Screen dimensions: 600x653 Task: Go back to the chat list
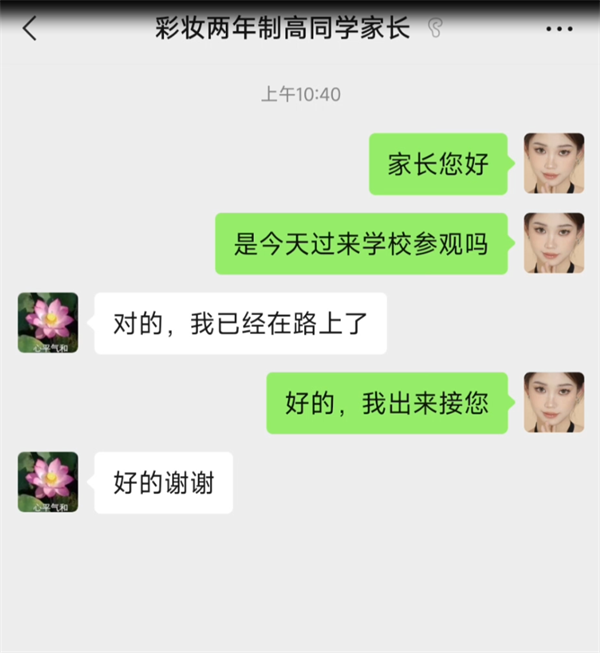point(29,29)
